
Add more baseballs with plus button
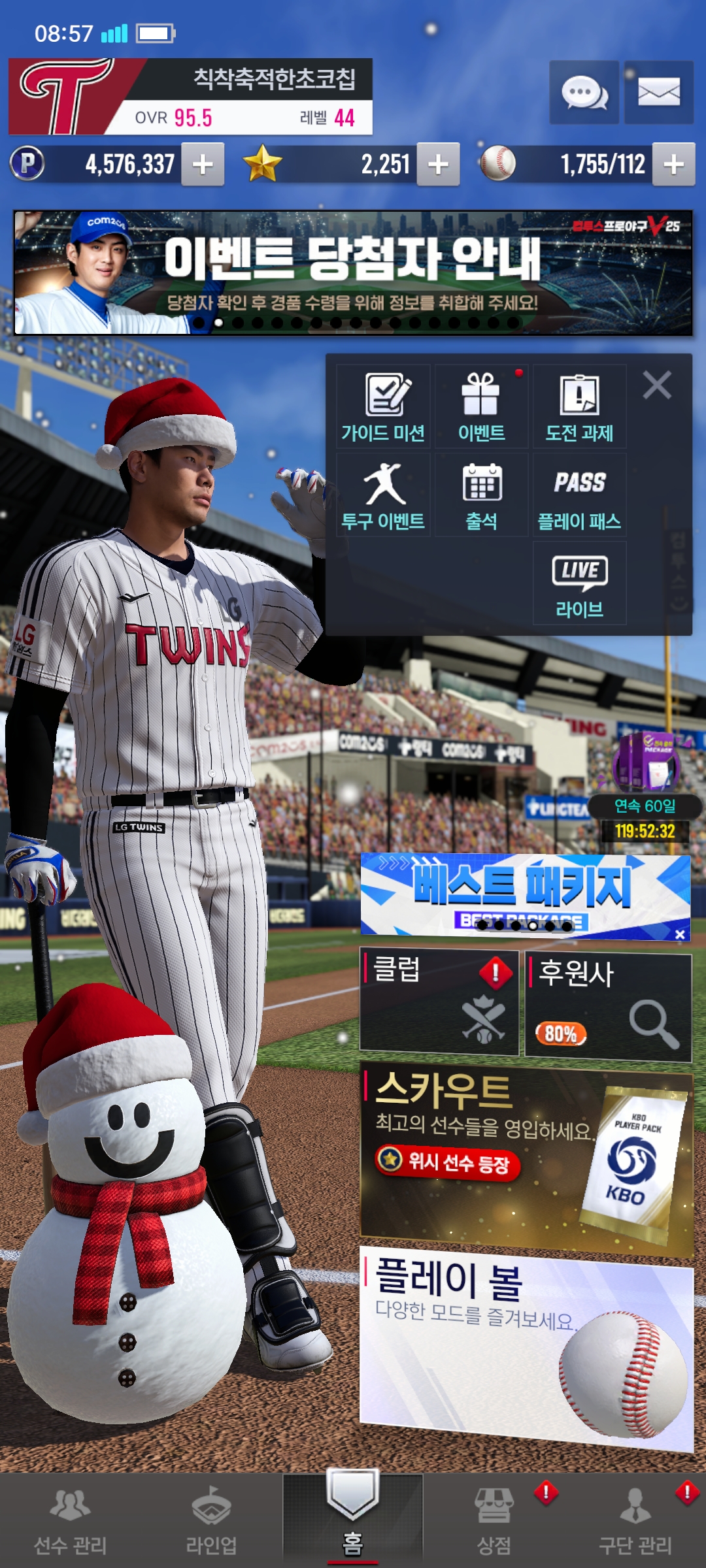pyautogui.click(x=674, y=165)
